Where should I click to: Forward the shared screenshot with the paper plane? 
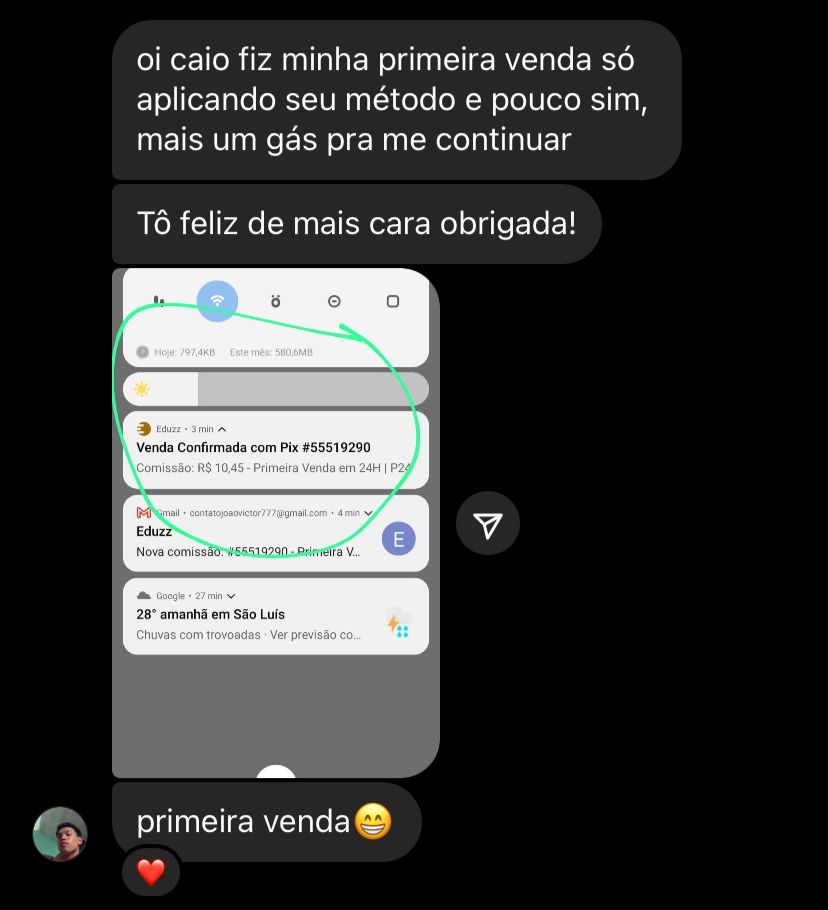[487, 524]
